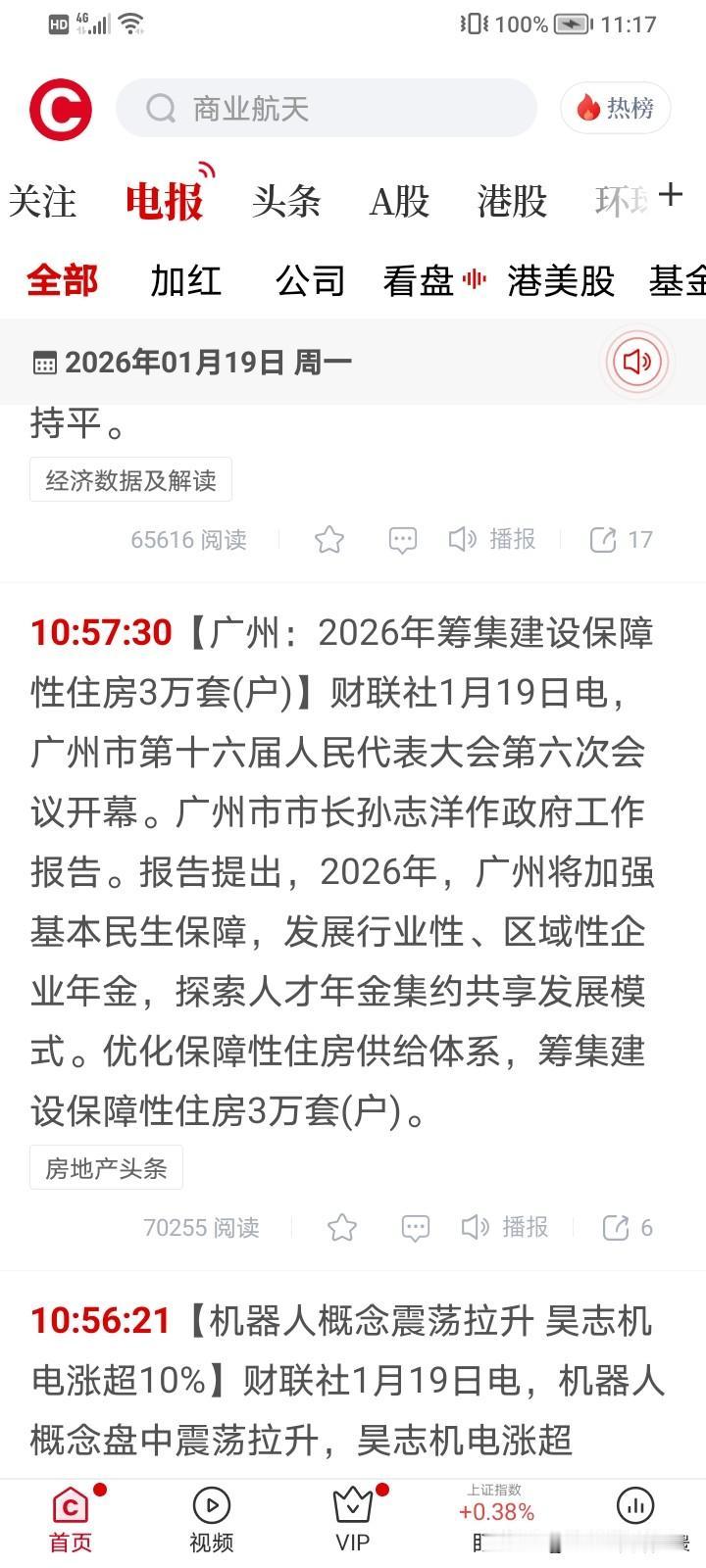Screen dimensions: 706x1568
Task: Open the 热榜 hot ranking button
Action: pyautogui.click(x=615, y=109)
